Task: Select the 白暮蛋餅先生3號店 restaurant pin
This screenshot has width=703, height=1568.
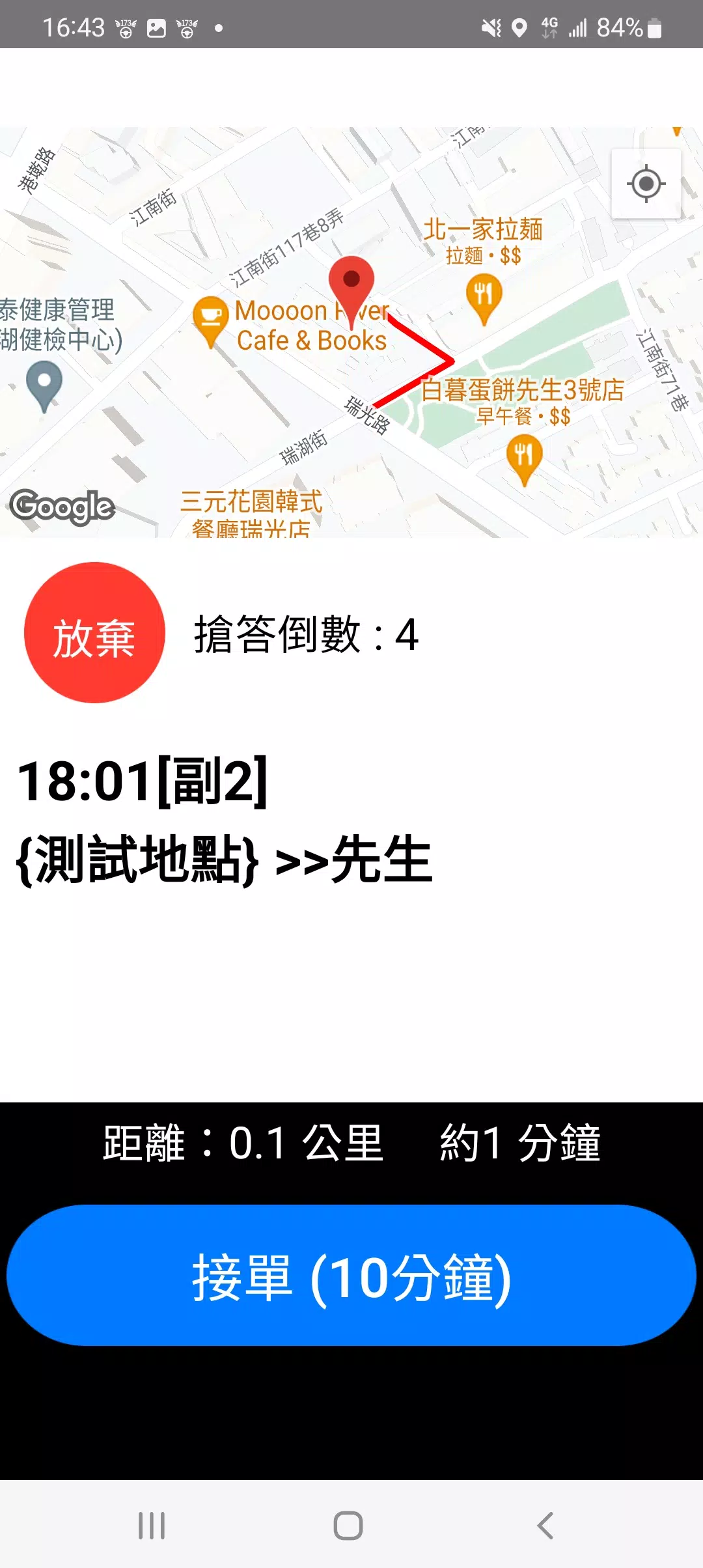Action: pos(525,456)
